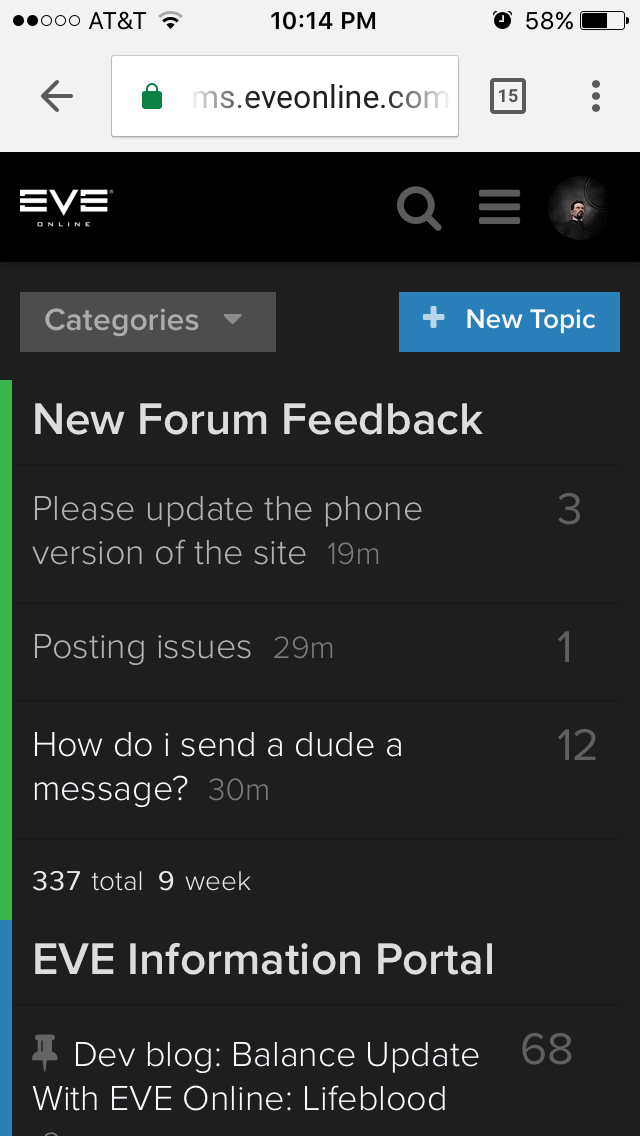Open the forum search magnifier
The image size is (640, 1136).
click(419, 209)
